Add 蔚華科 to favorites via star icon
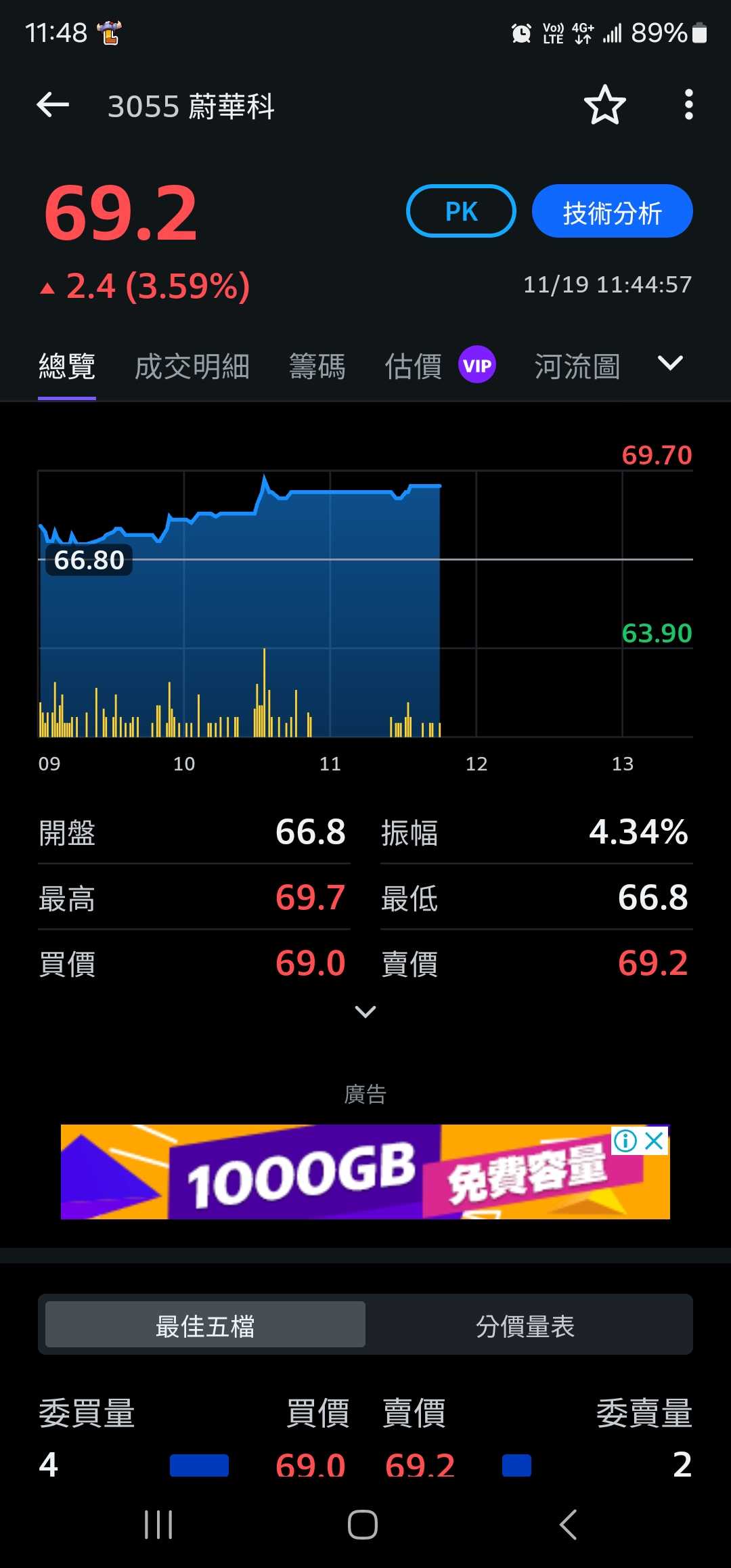Screen dimensions: 731x1568 pyautogui.click(x=604, y=105)
